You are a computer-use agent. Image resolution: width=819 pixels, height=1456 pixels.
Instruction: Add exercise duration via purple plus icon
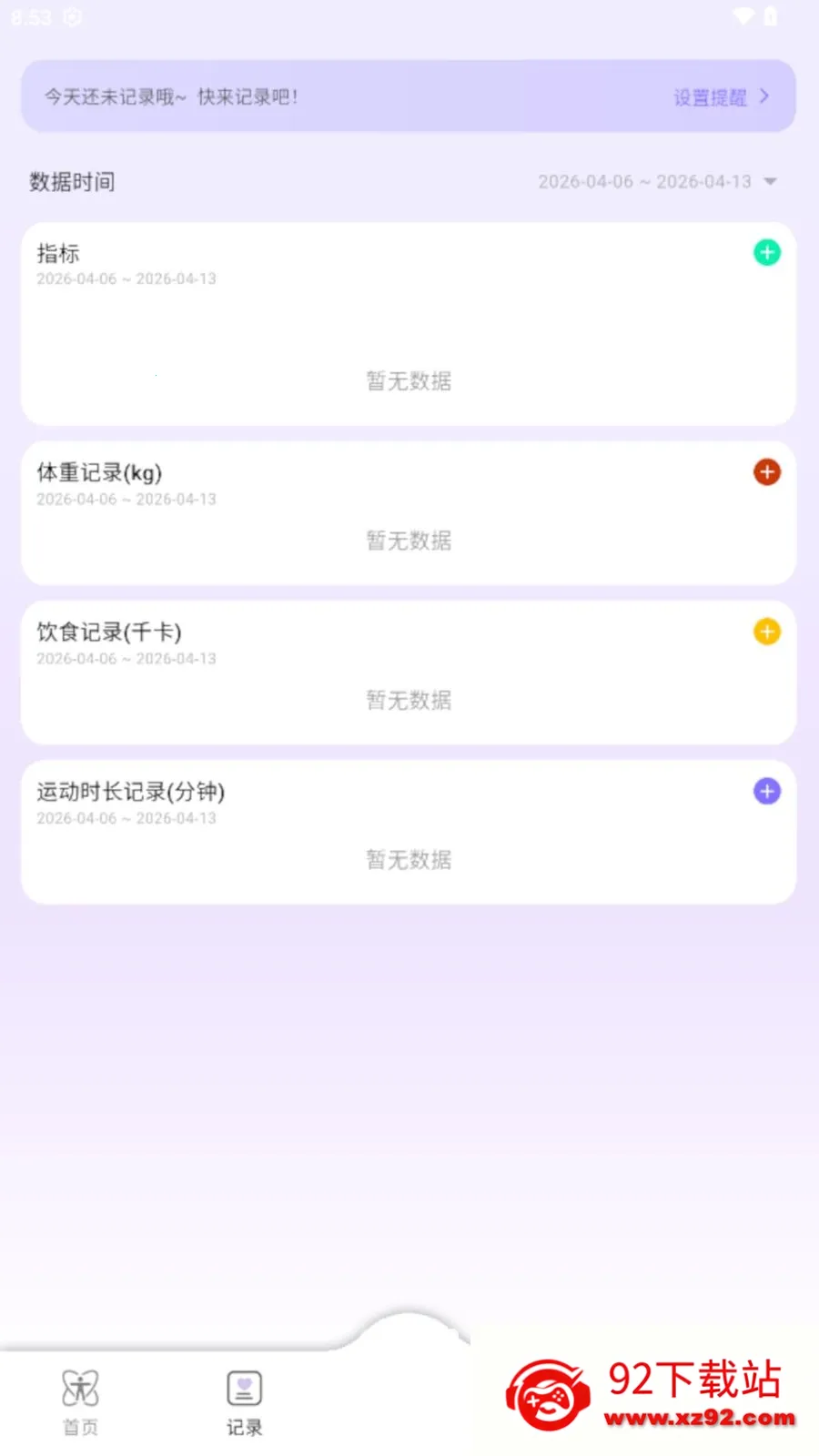point(767,792)
